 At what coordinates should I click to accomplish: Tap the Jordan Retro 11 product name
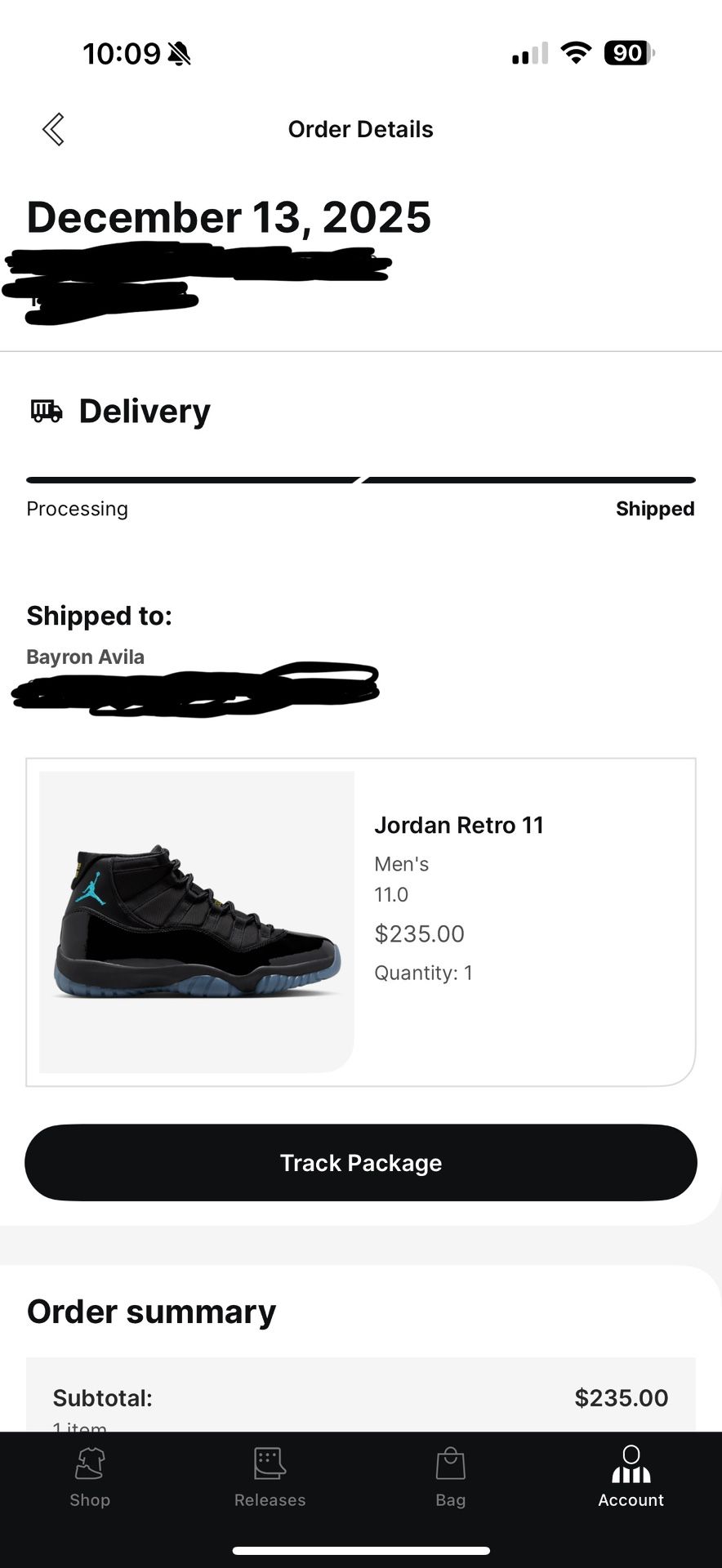(459, 825)
